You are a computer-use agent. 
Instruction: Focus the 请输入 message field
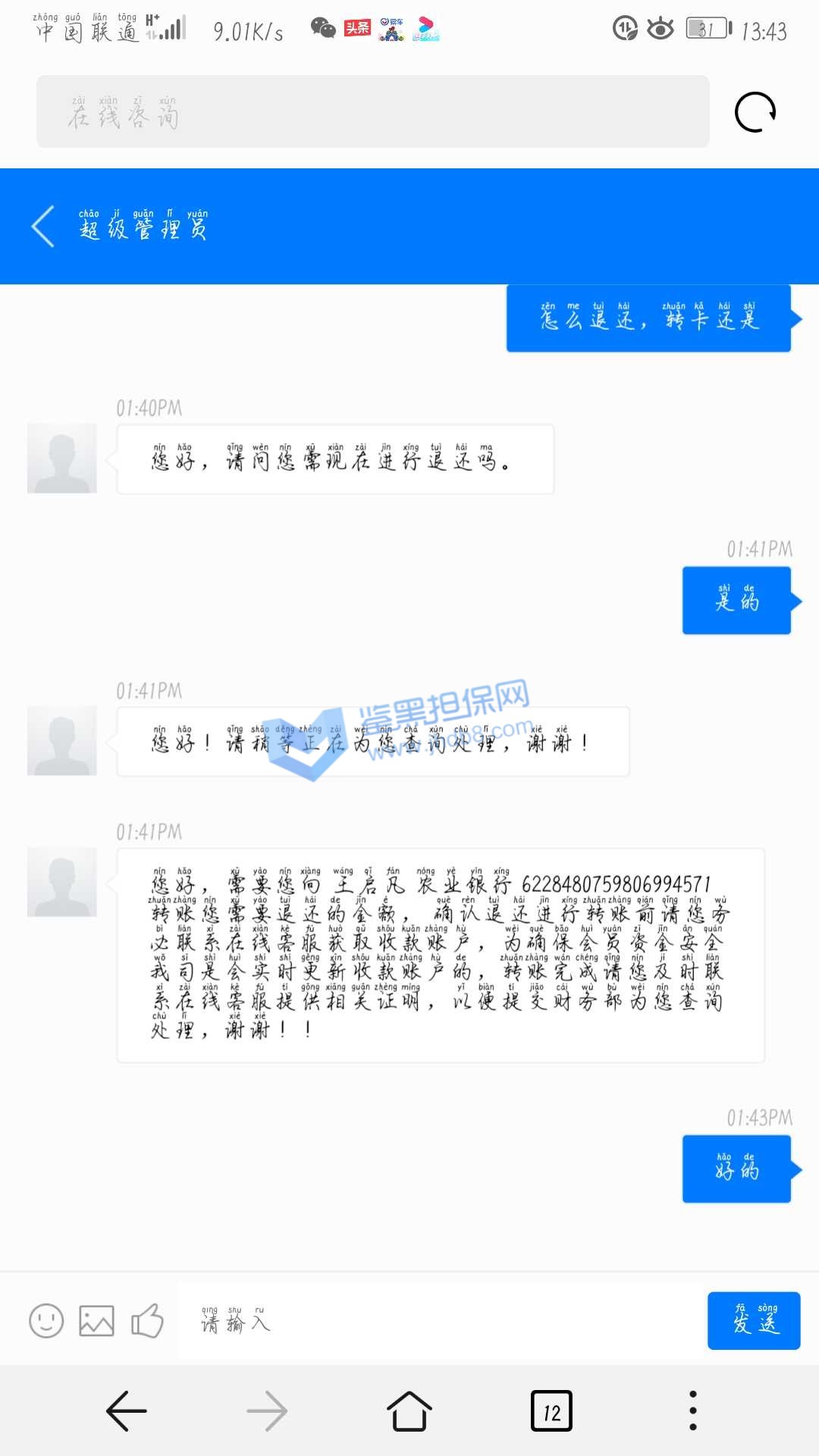[440, 1322]
